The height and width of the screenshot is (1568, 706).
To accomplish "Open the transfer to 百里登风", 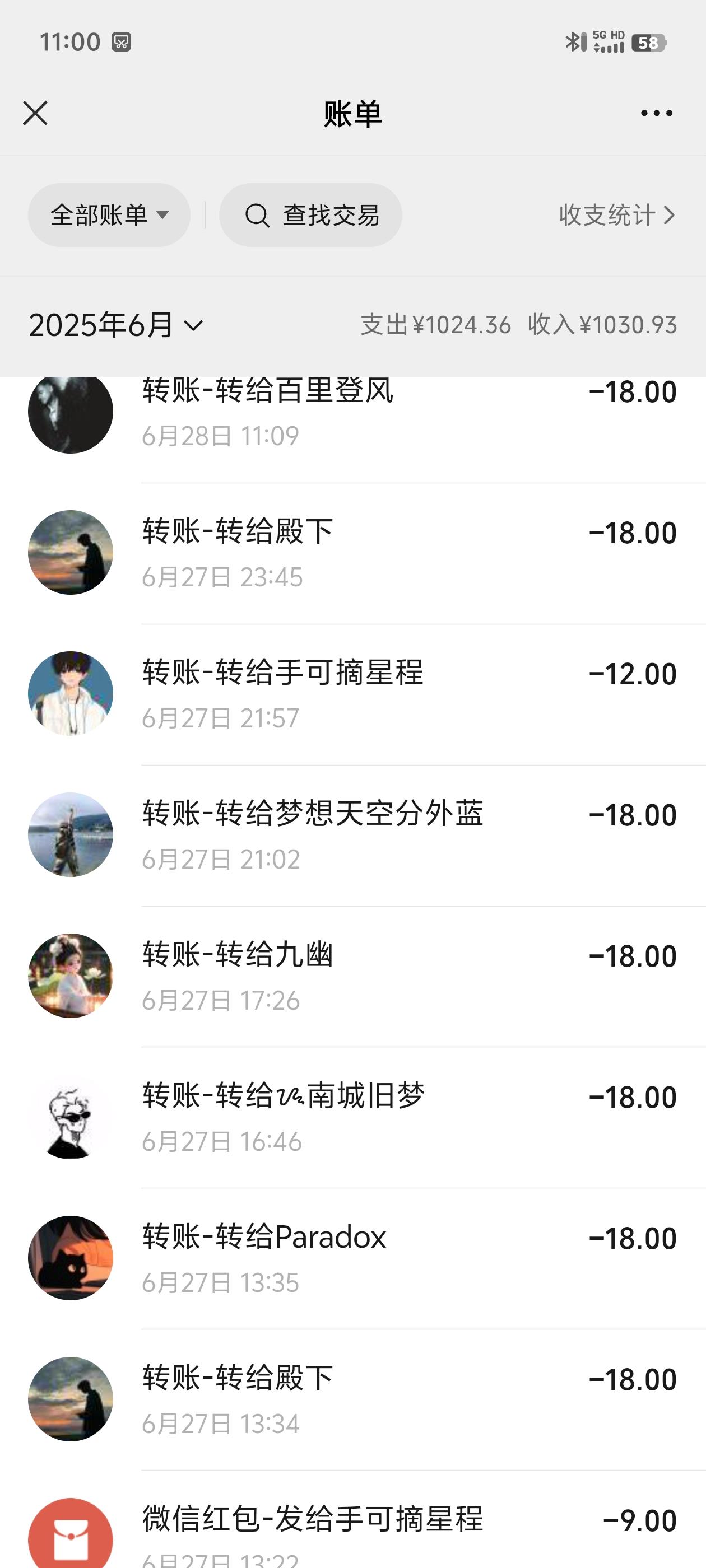I will (365, 414).
